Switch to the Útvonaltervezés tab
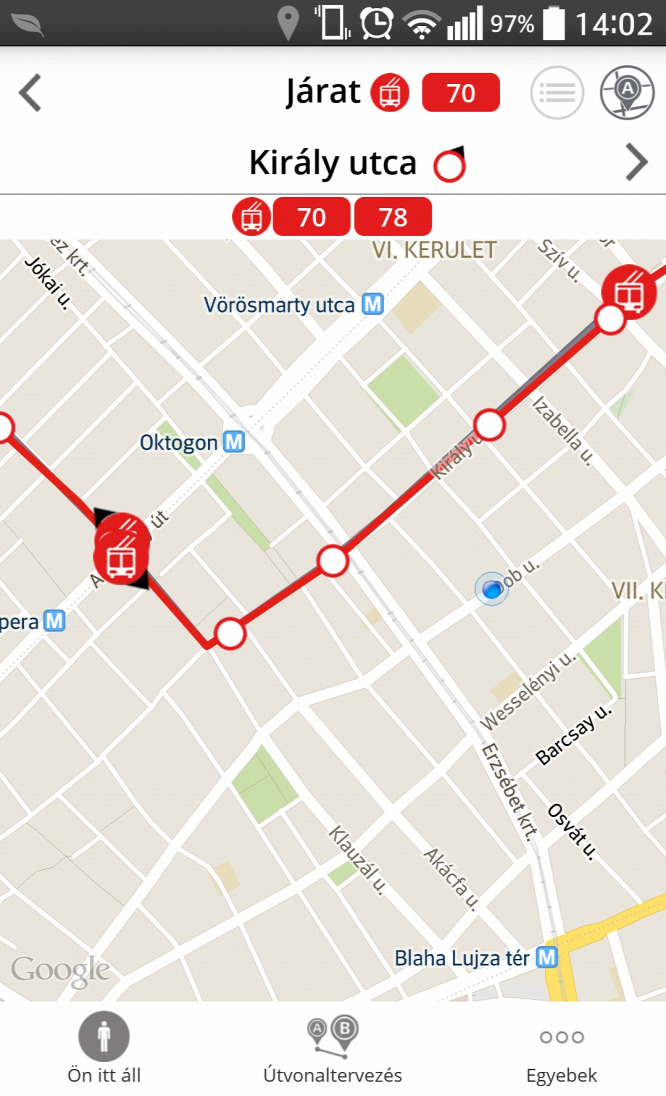Screen dimensions: 666x1096 click(x=332, y=1048)
